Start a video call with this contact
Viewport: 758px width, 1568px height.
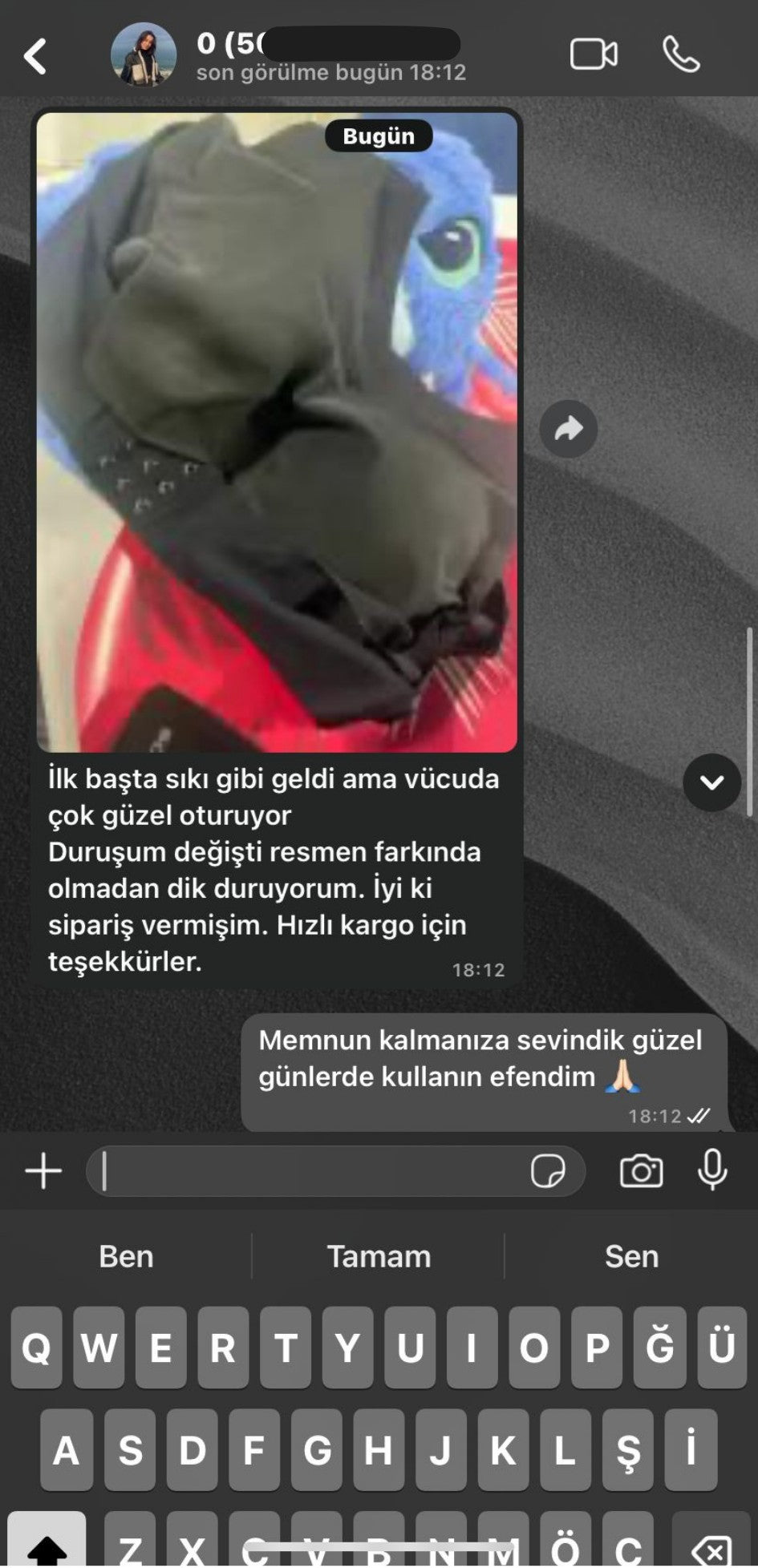[x=594, y=55]
